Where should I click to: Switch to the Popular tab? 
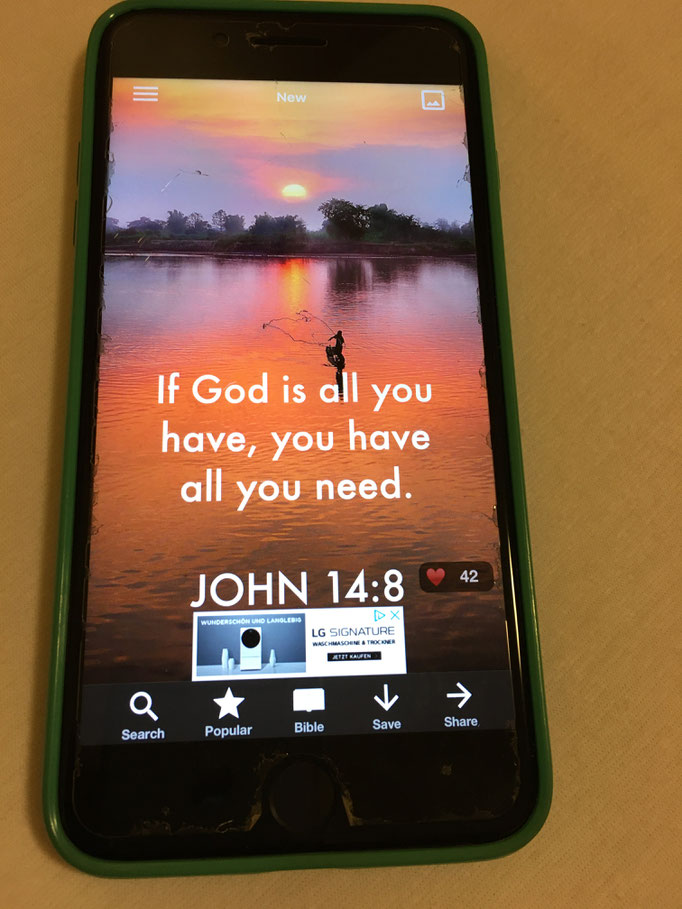pos(229,714)
